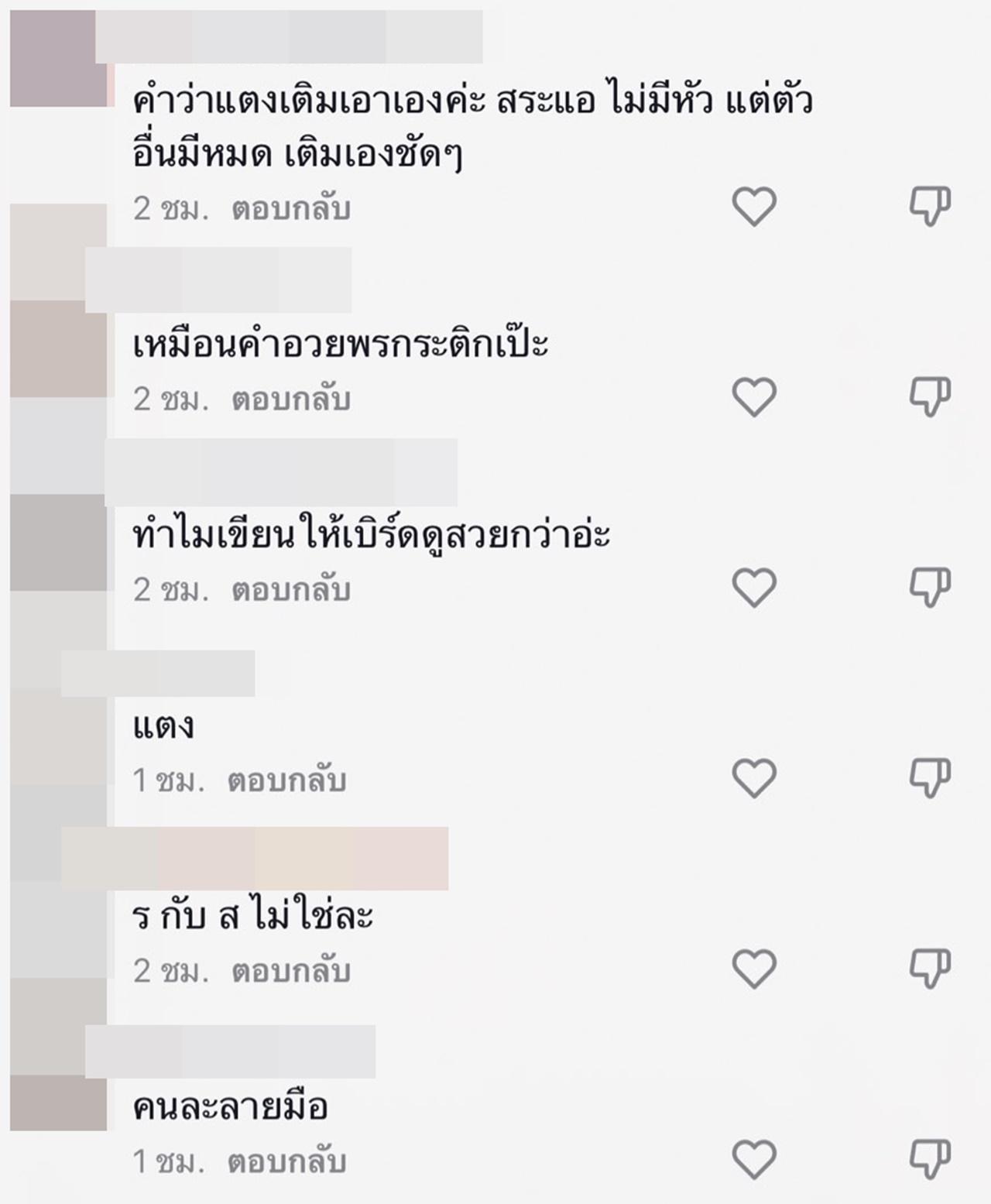The image size is (991, 1204).
Task: Like the comment that says แตง
Action: [x=754, y=778]
